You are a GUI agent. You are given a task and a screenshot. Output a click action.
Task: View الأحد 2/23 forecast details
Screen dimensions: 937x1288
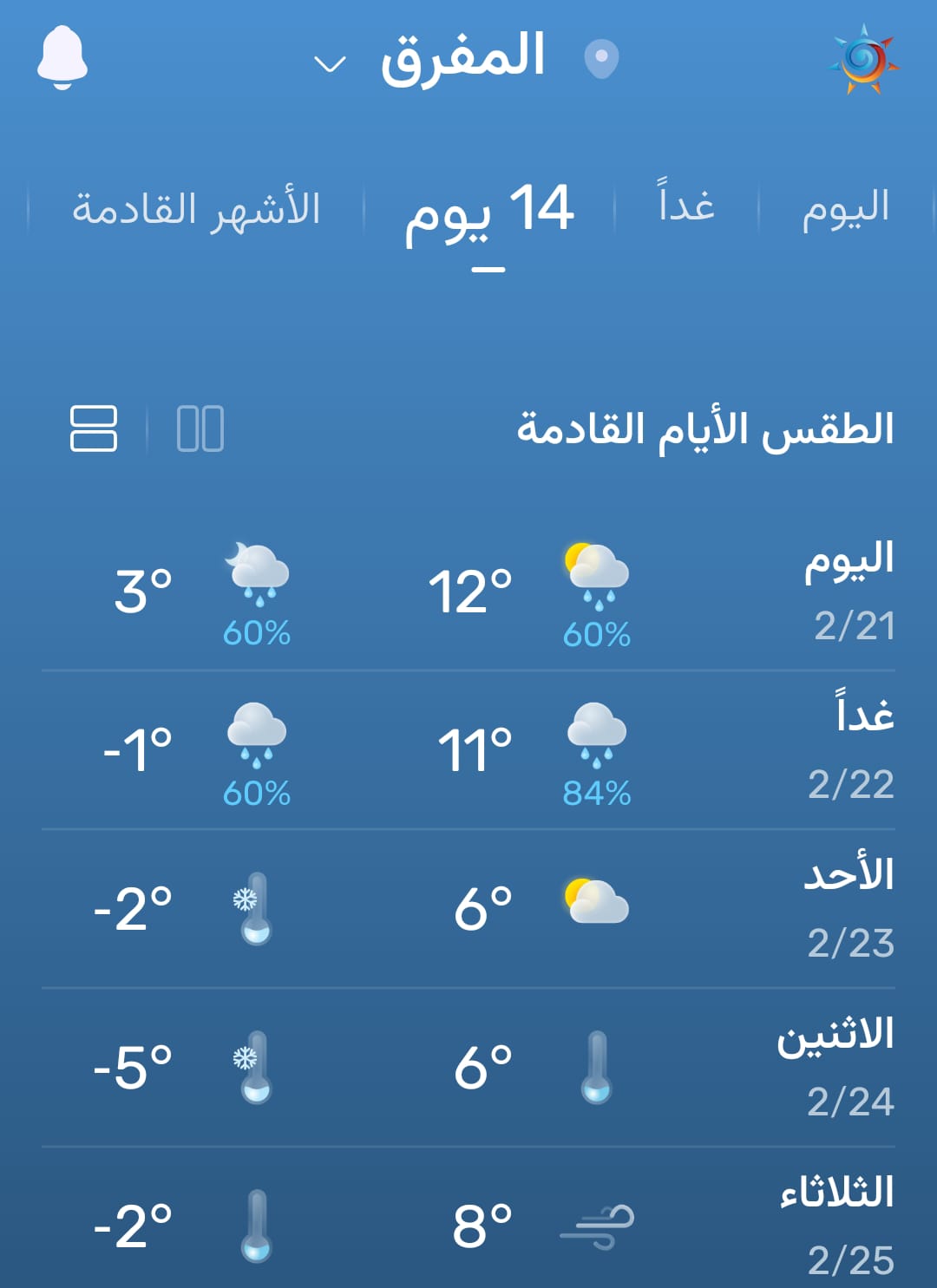tap(468, 909)
